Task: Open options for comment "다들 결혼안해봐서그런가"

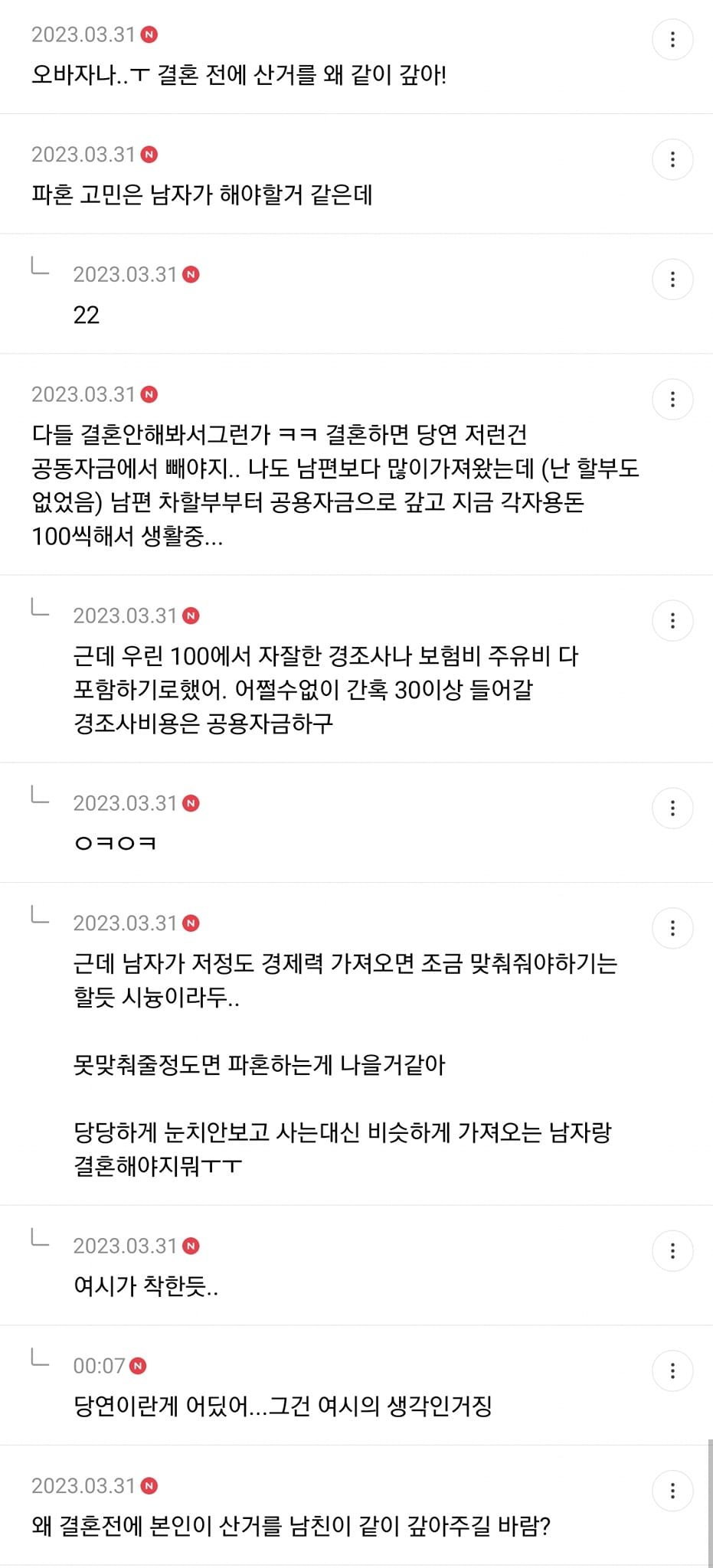Action: pos(672,400)
